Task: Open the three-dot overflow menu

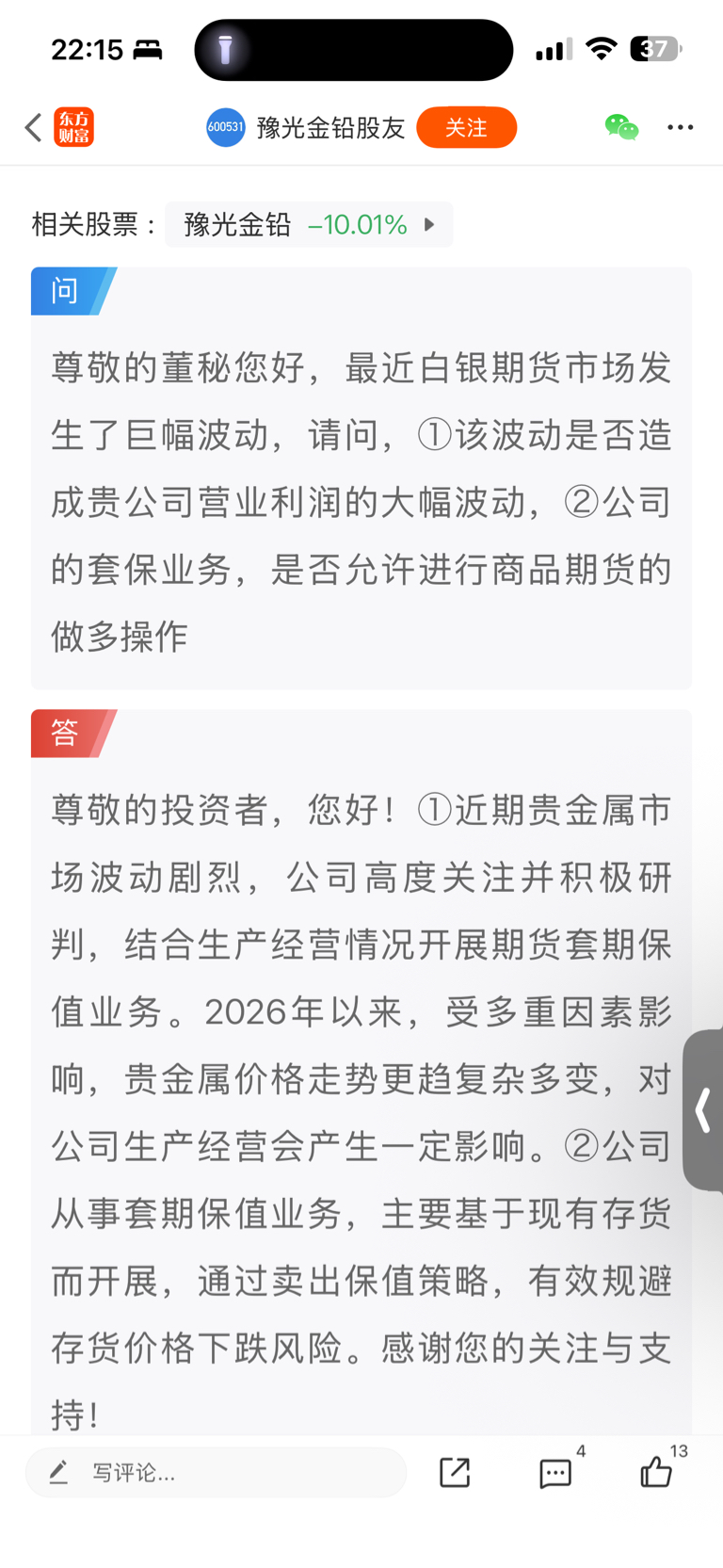Action: pos(680,127)
